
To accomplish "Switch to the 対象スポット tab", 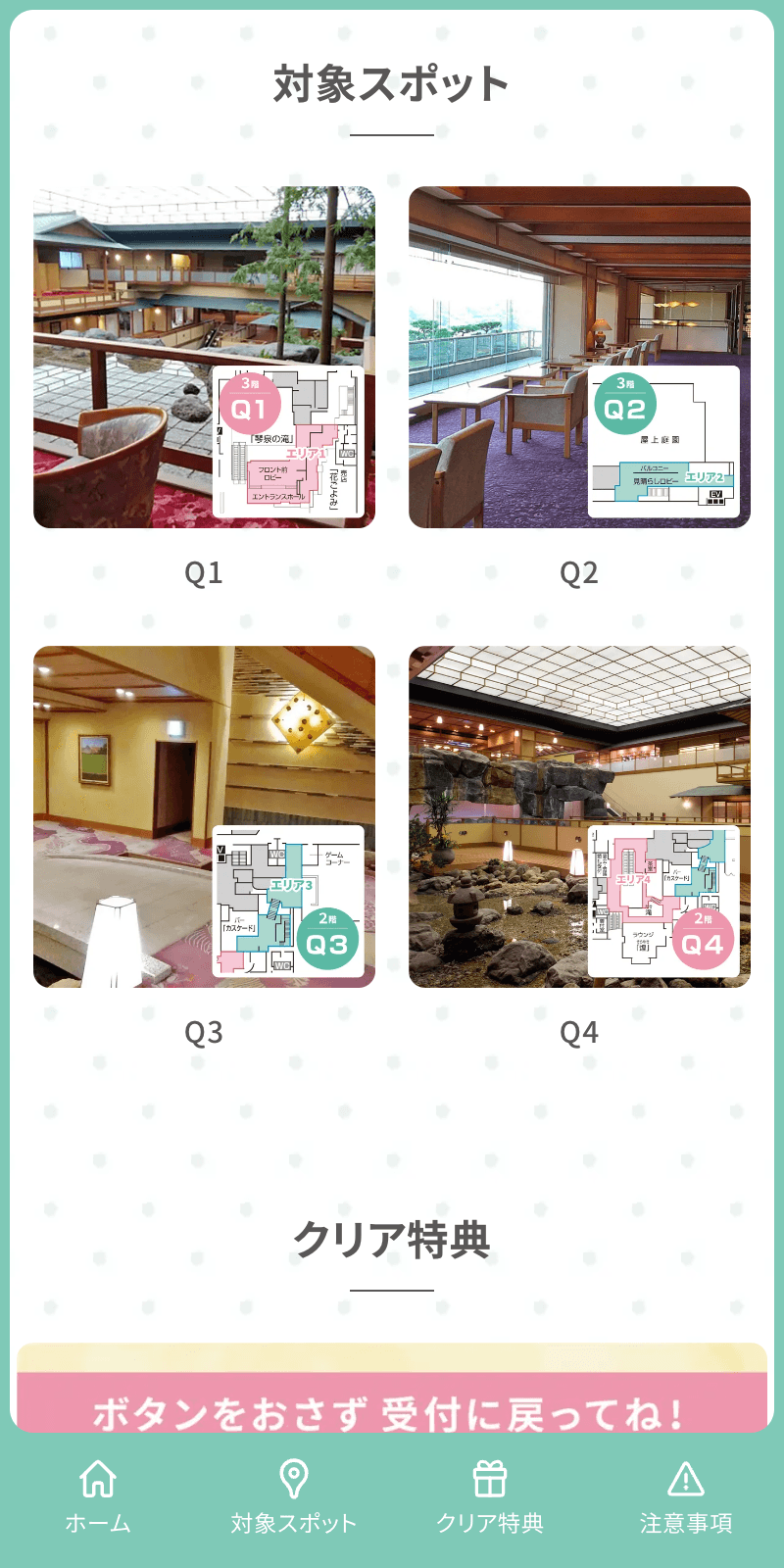I will (294, 1496).
